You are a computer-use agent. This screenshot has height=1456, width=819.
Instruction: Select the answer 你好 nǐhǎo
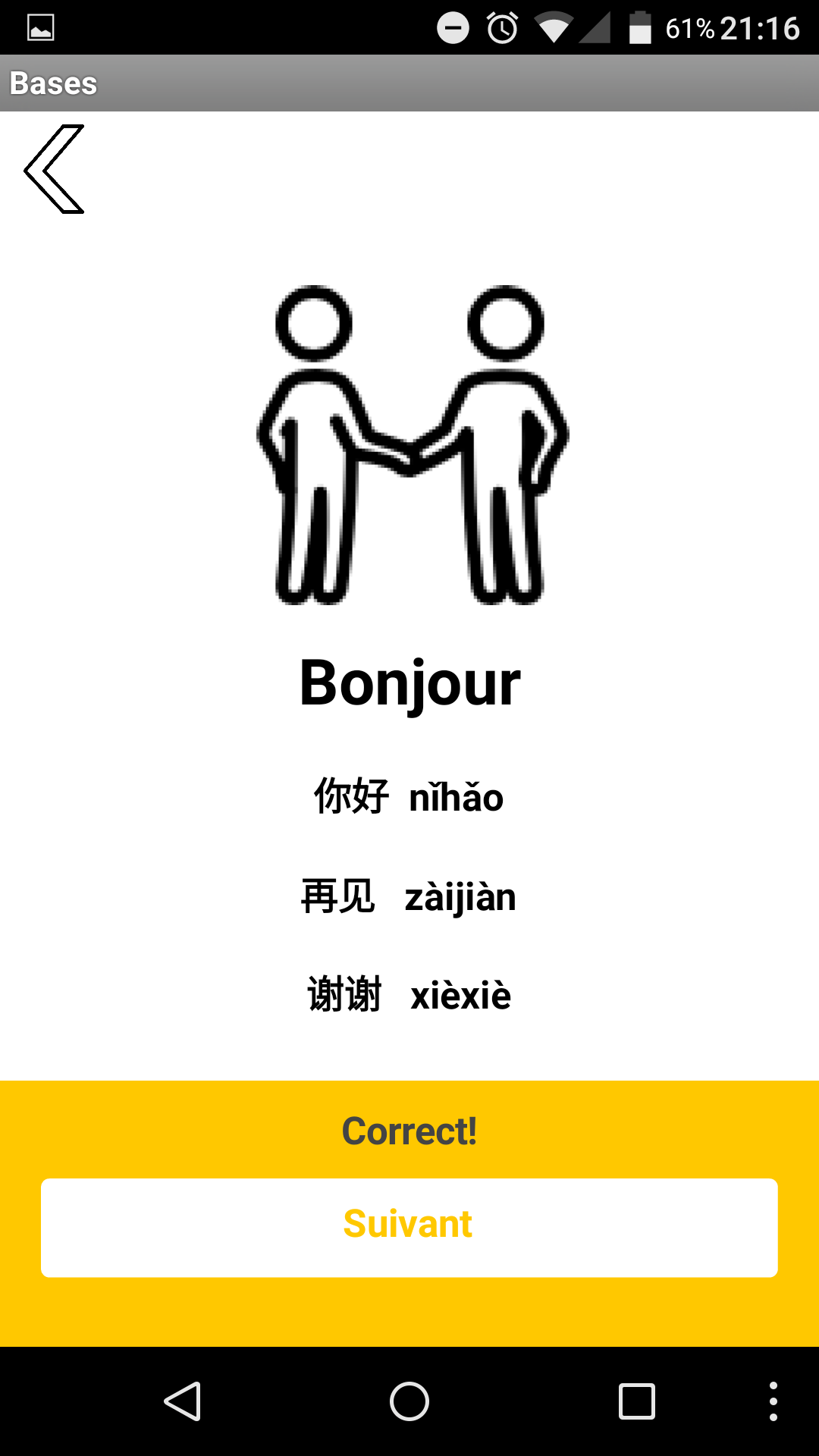(409, 796)
